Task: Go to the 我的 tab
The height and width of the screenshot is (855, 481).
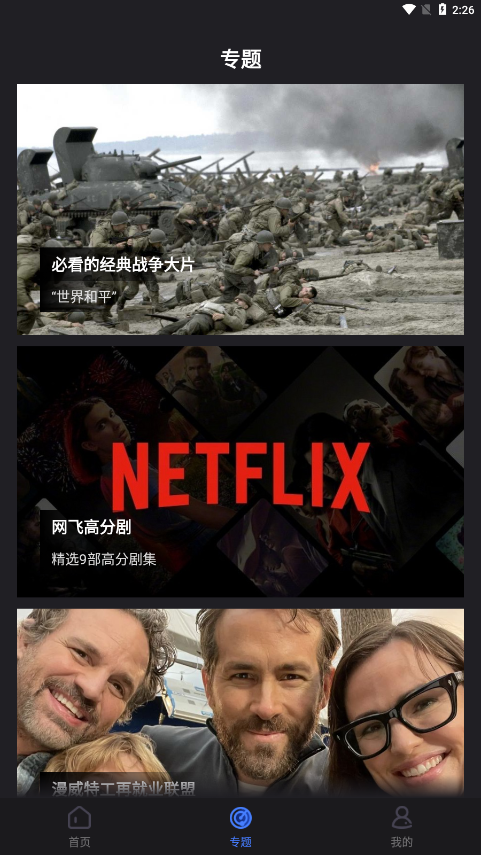Action: [401, 827]
